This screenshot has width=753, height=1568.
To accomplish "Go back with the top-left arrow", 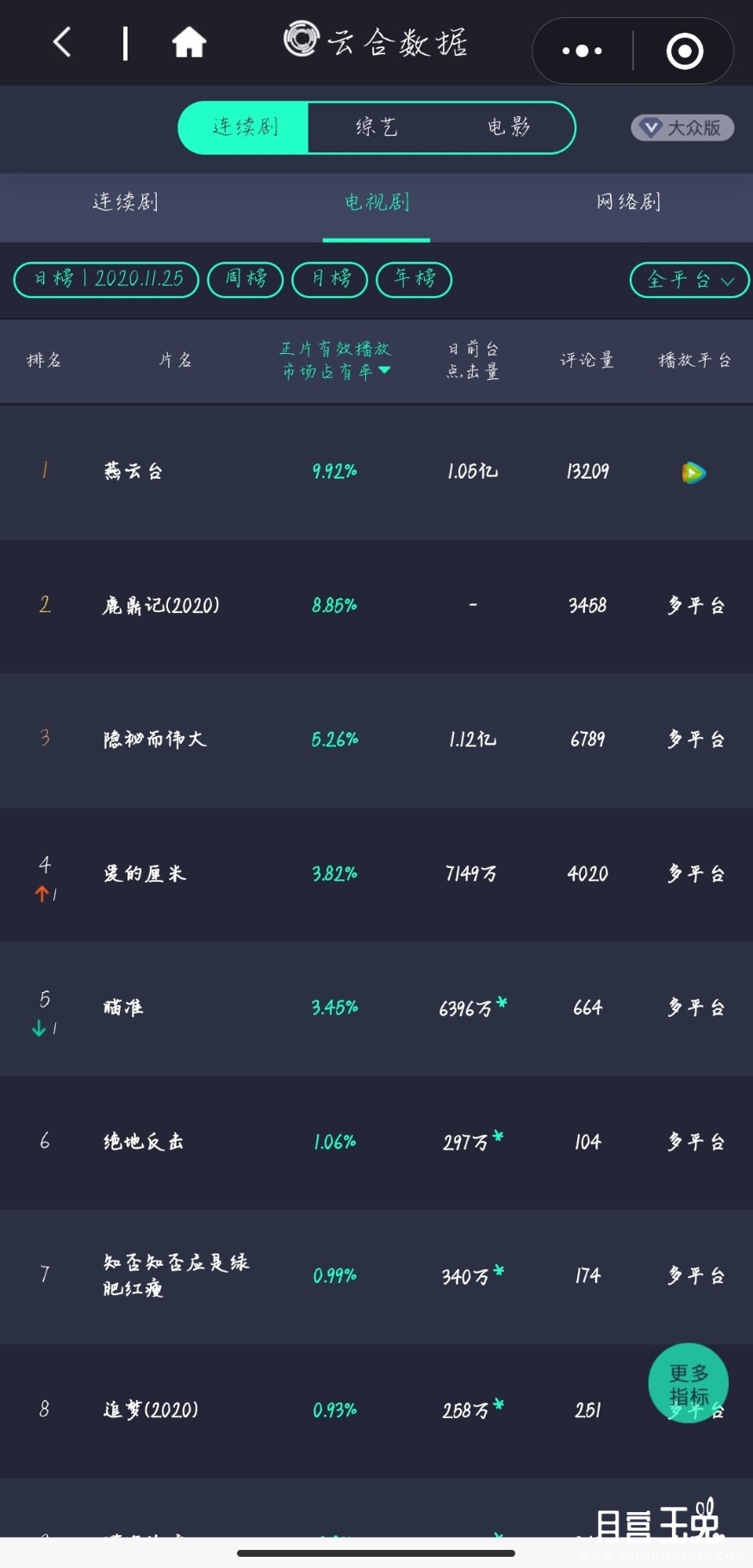I will point(62,41).
